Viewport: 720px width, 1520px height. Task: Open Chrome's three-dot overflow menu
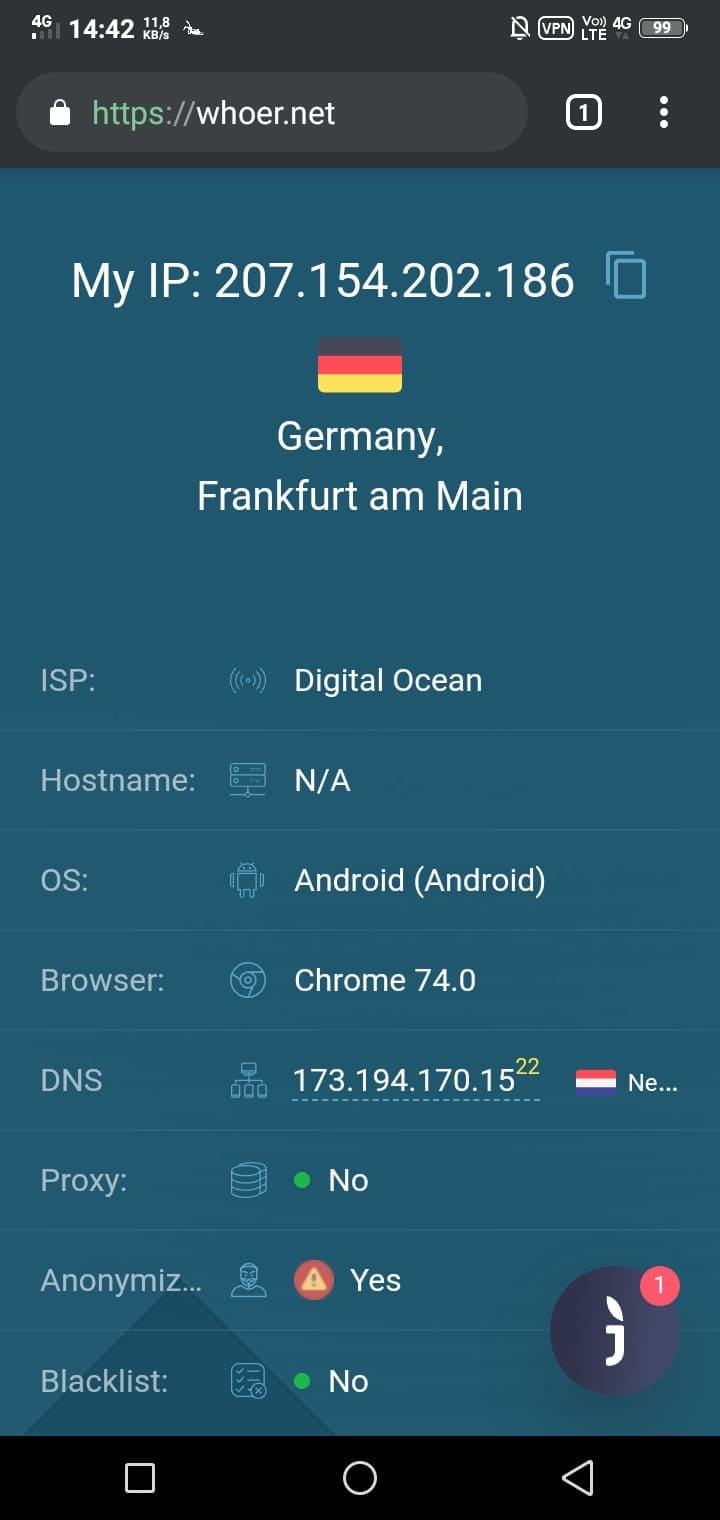point(664,112)
